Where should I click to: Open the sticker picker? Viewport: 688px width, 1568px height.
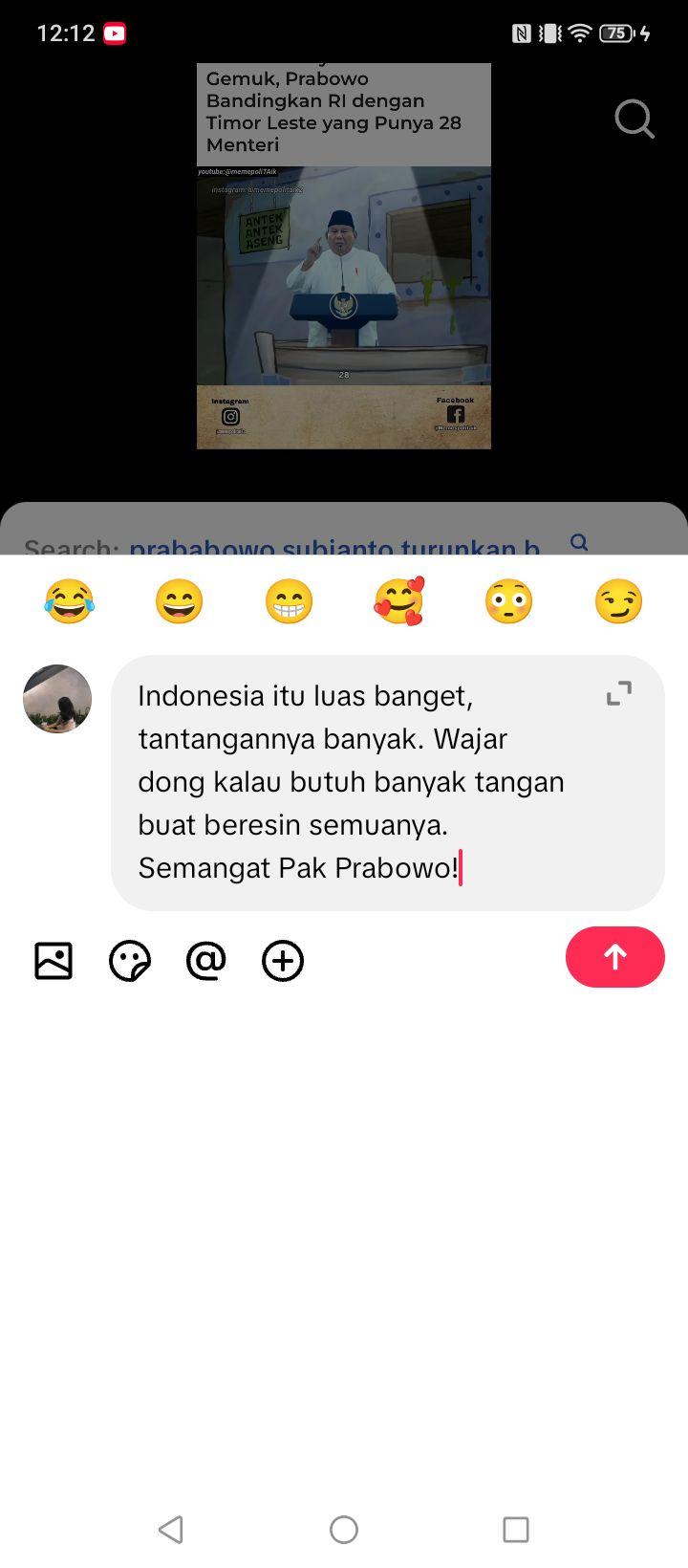pos(130,961)
